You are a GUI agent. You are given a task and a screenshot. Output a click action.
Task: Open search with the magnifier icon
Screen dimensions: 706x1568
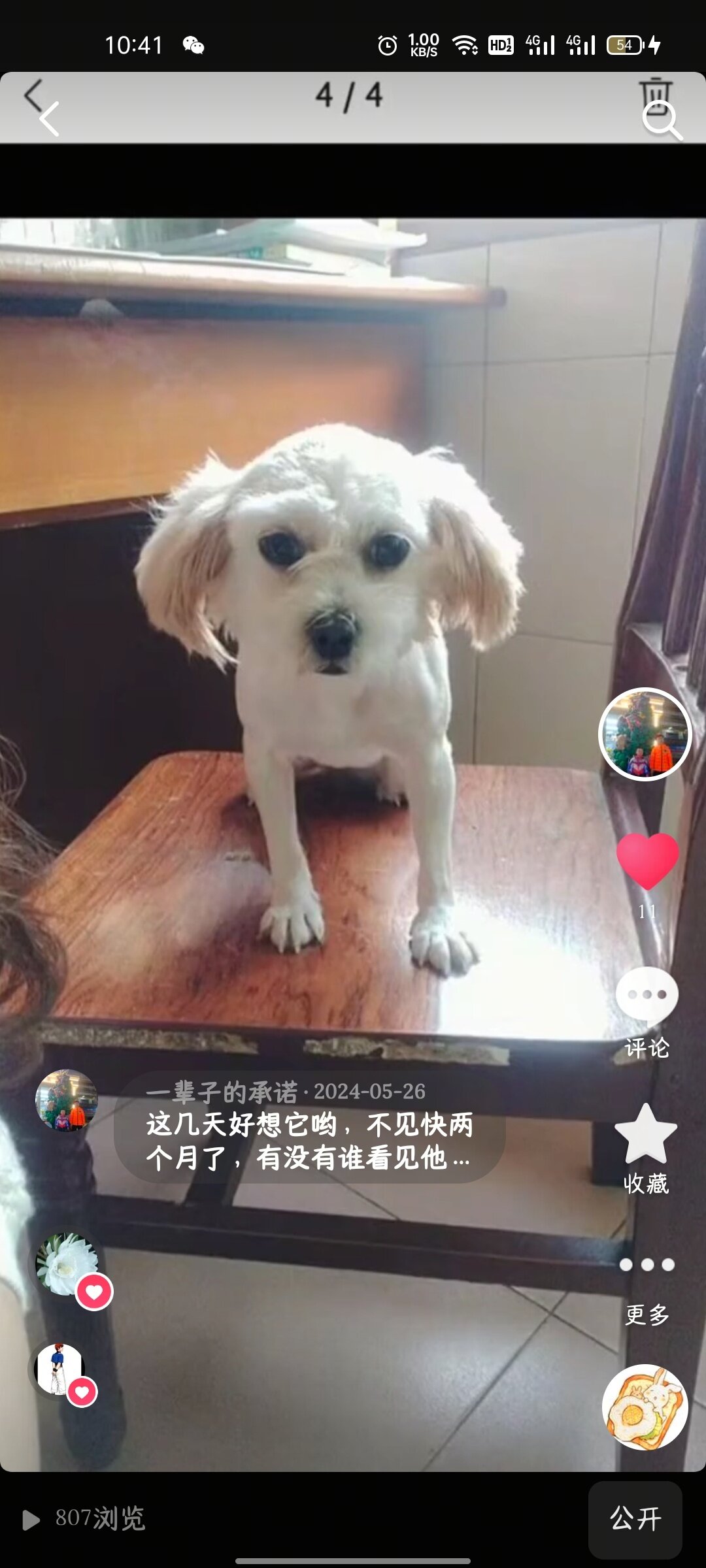coord(662,121)
